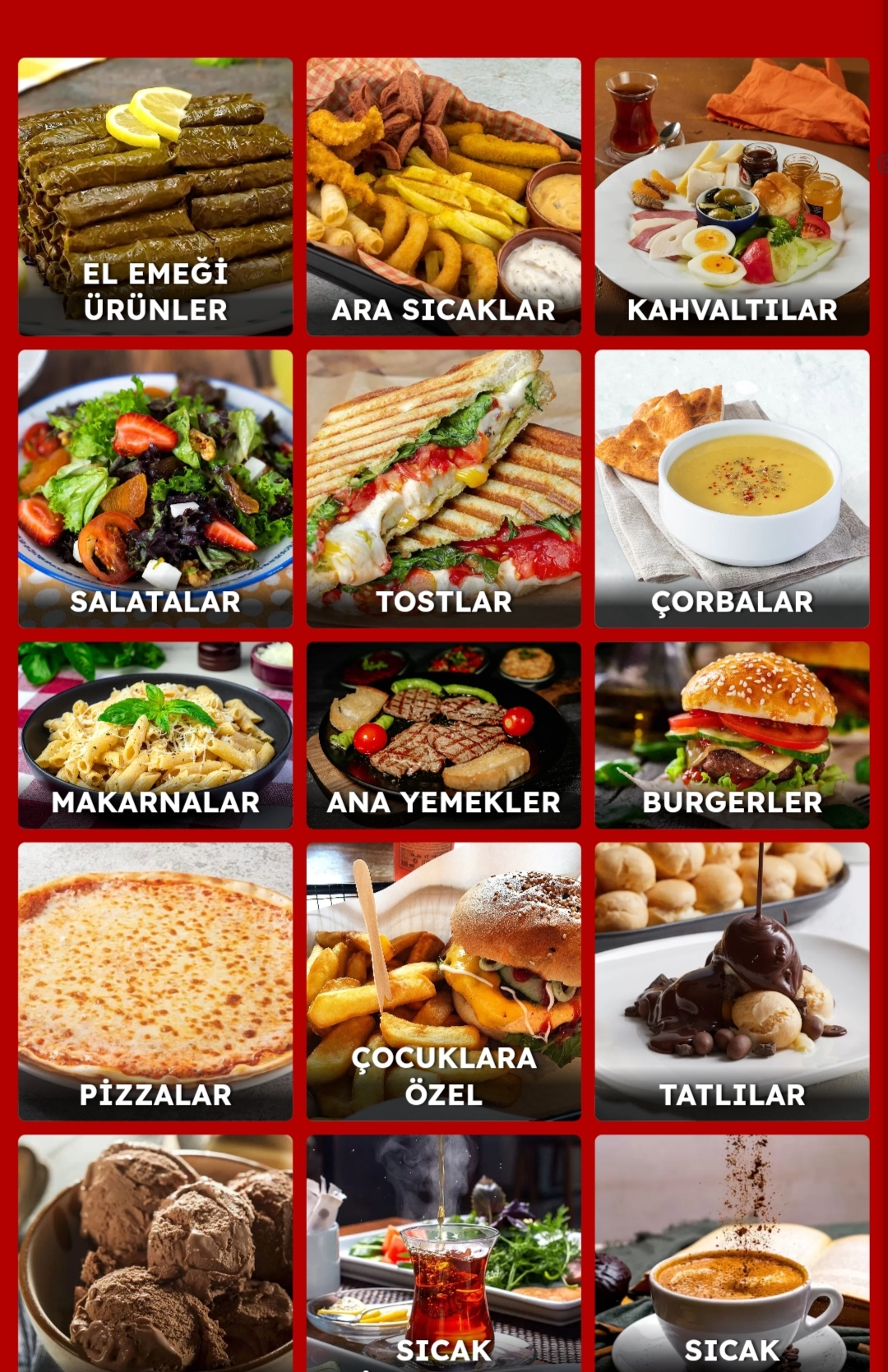Open the El Emeği Ürünler category
The image size is (888, 1372).
pyautogui.click(x=155, y=196)
